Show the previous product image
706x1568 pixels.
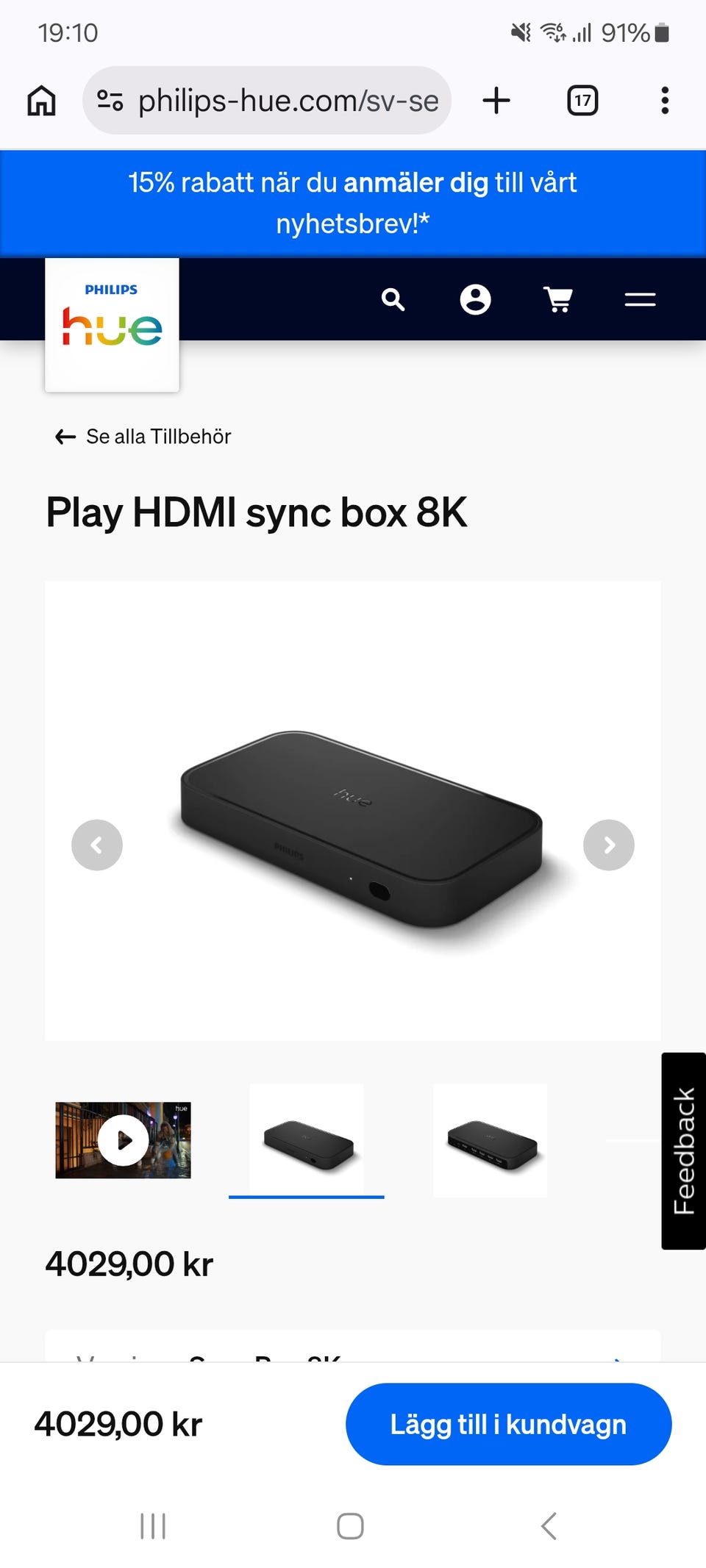click(x=97, y=845)
